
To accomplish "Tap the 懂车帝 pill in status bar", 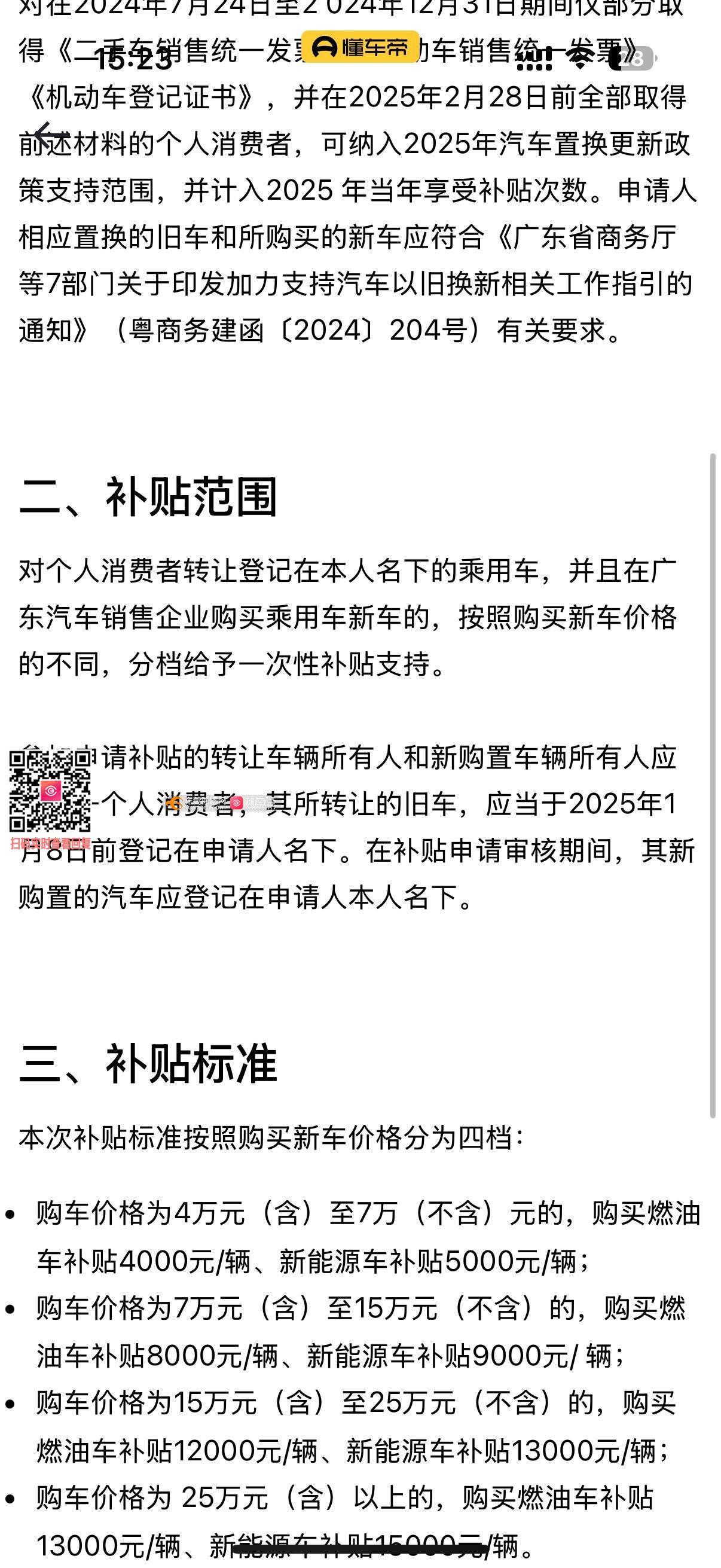I will (x=360, y=47).
